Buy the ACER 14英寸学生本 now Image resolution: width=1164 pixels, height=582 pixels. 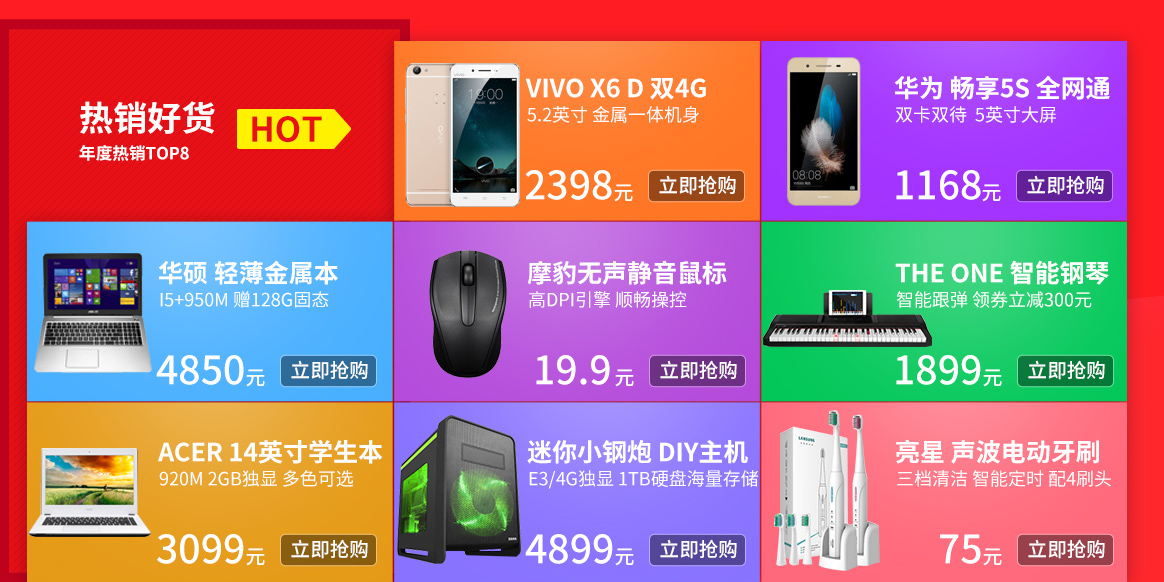pos(329,549)
